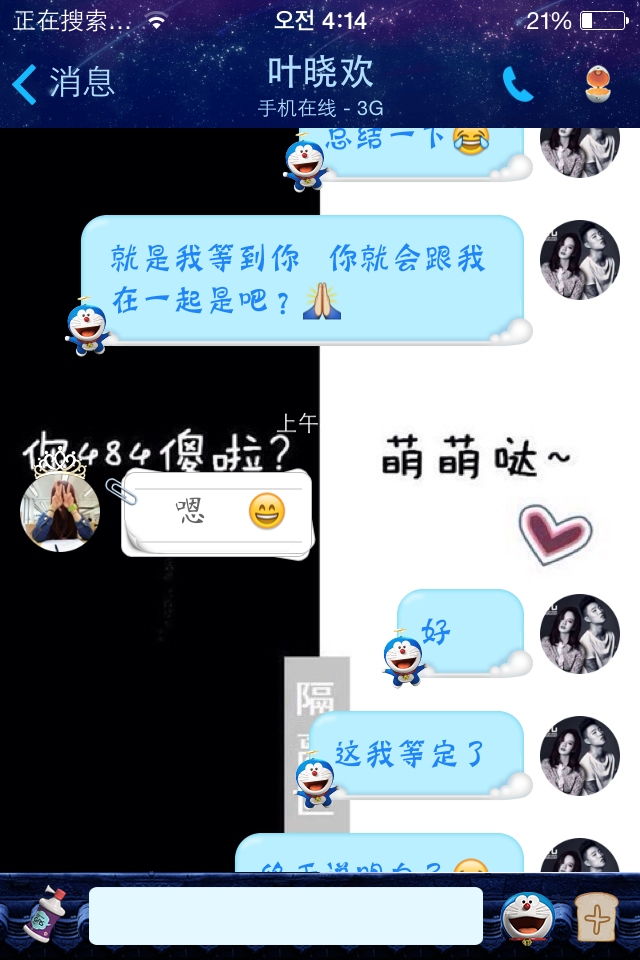Tap the message input field
The height and width of the screenshot is (960, 640).
point(286,915)
